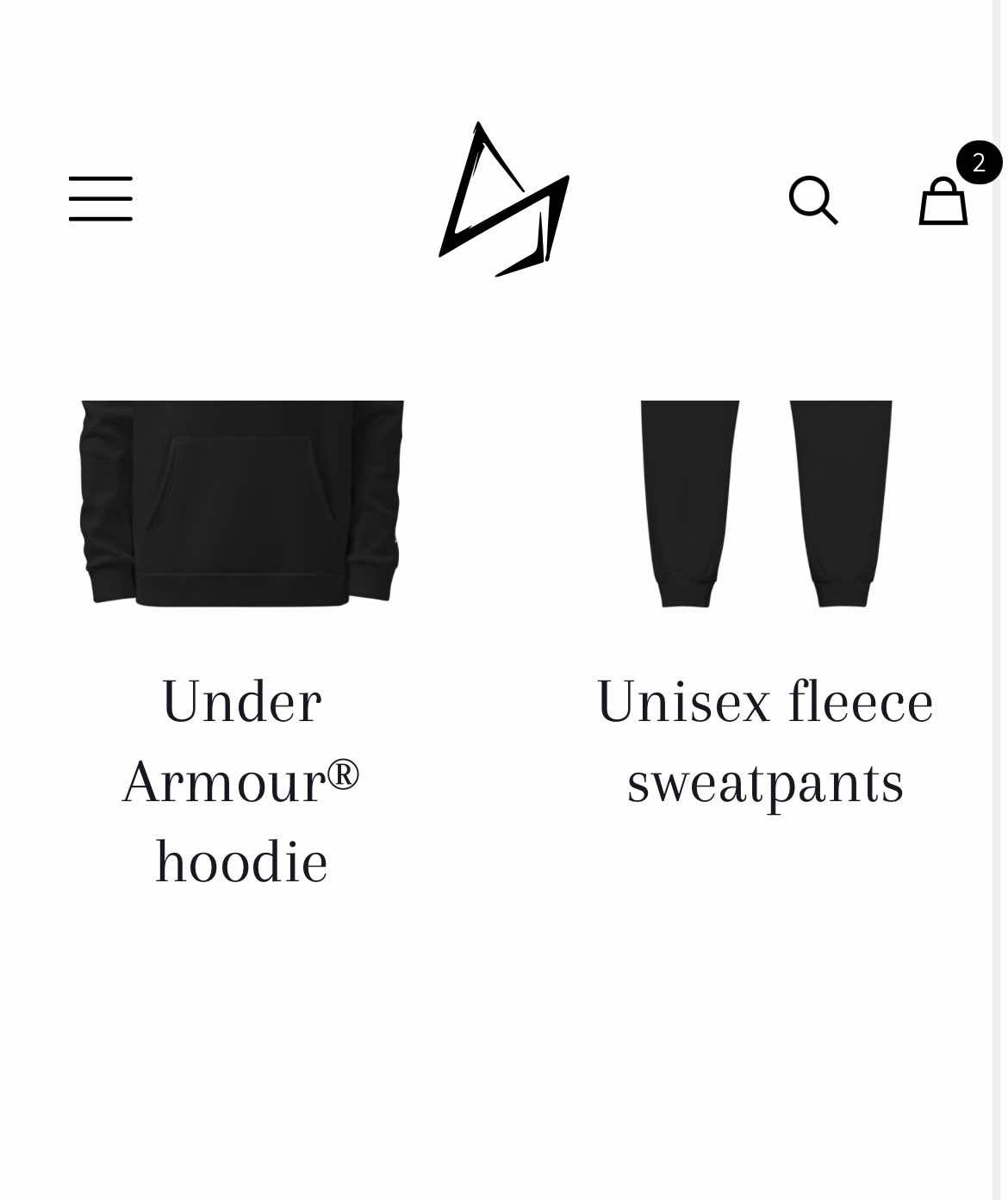
Task: Open the Under Armour hoodie product
Action: coord(241,780)
